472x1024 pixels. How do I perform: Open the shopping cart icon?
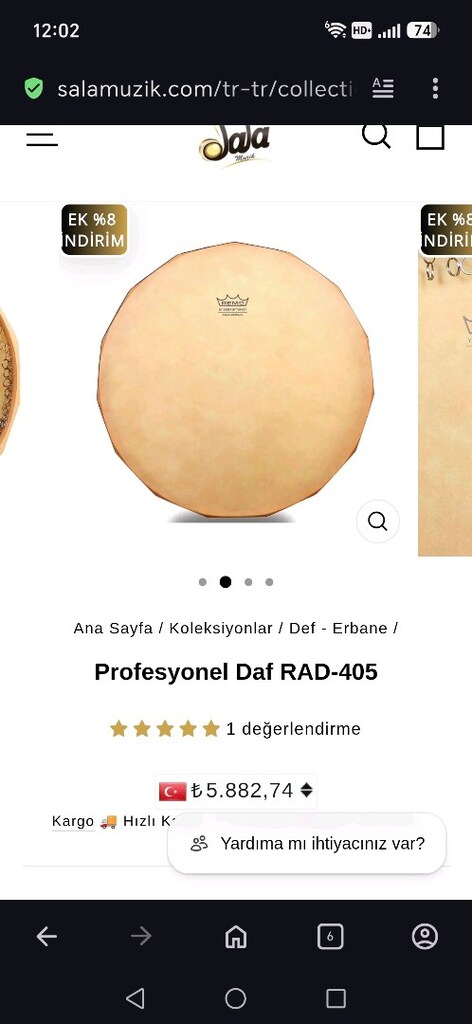click(430, 136)
